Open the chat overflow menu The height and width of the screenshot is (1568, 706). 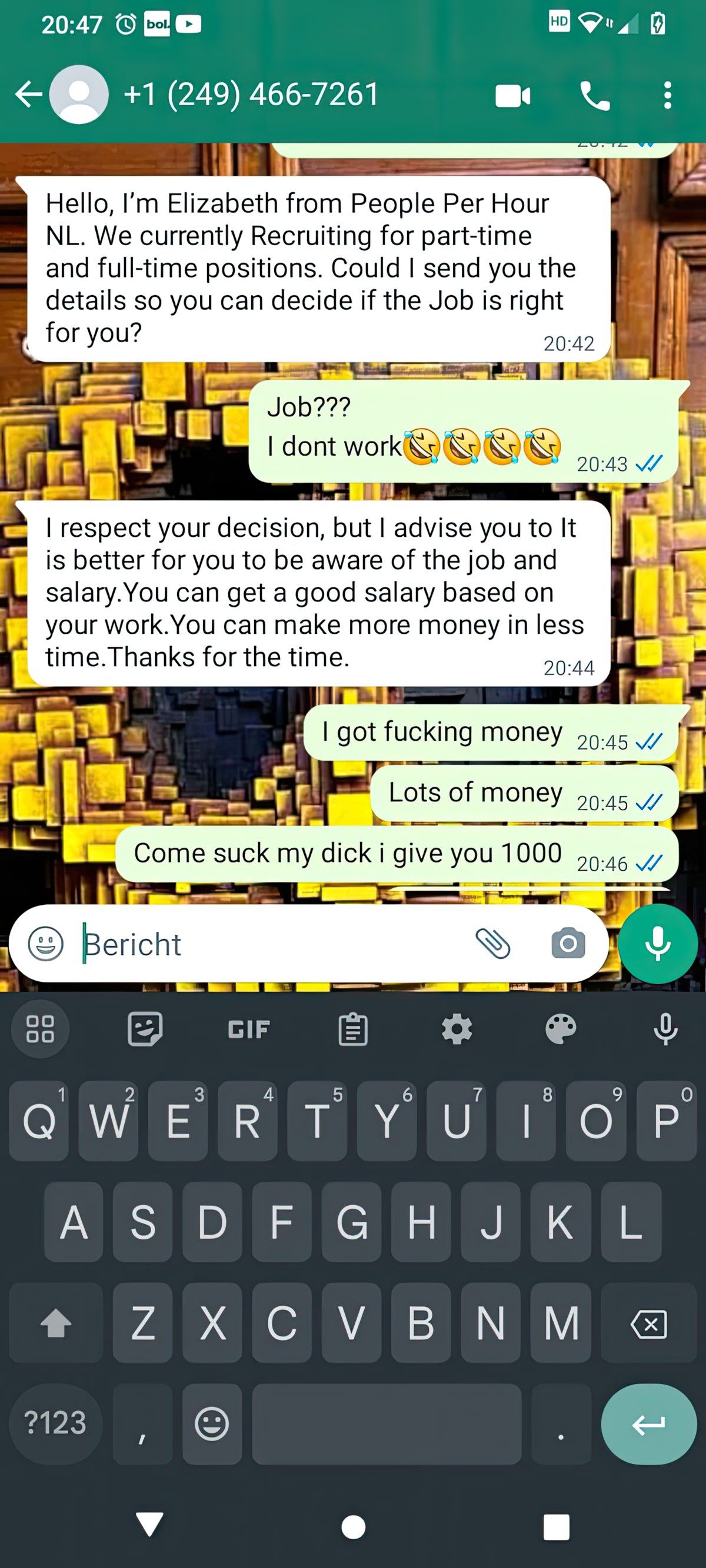(668, 96)
